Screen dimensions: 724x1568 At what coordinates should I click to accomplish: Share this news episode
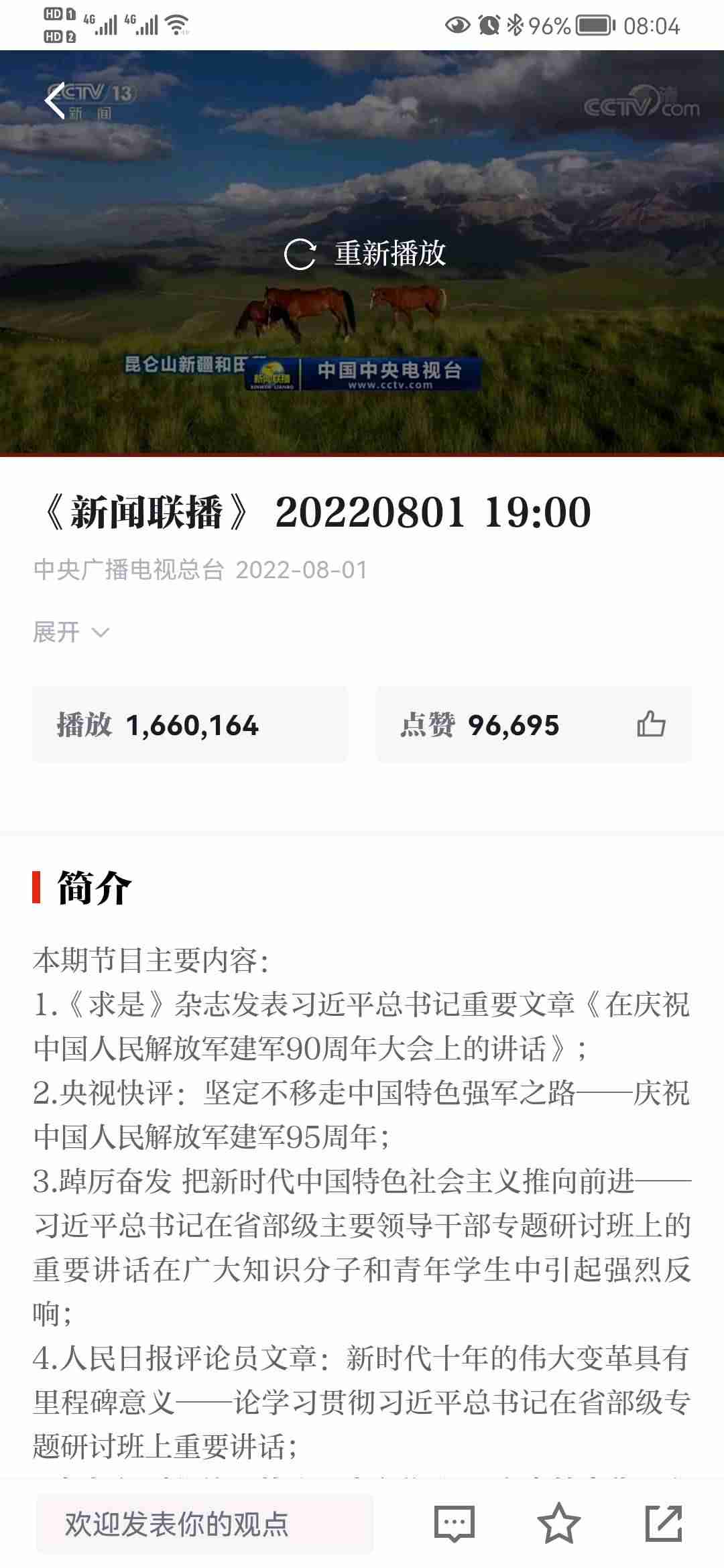[663, 1524]
